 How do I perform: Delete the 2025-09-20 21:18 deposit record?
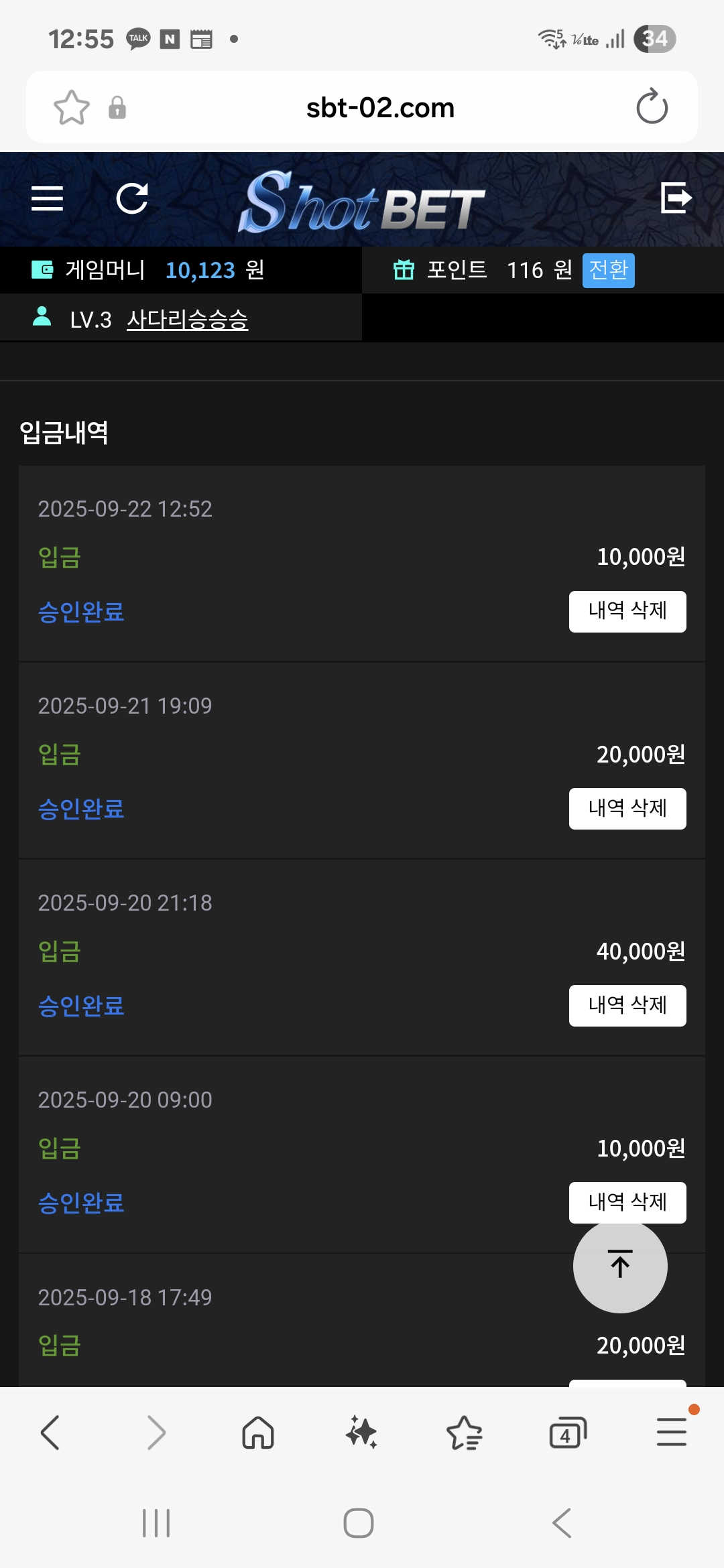(x=627, y=1005)
